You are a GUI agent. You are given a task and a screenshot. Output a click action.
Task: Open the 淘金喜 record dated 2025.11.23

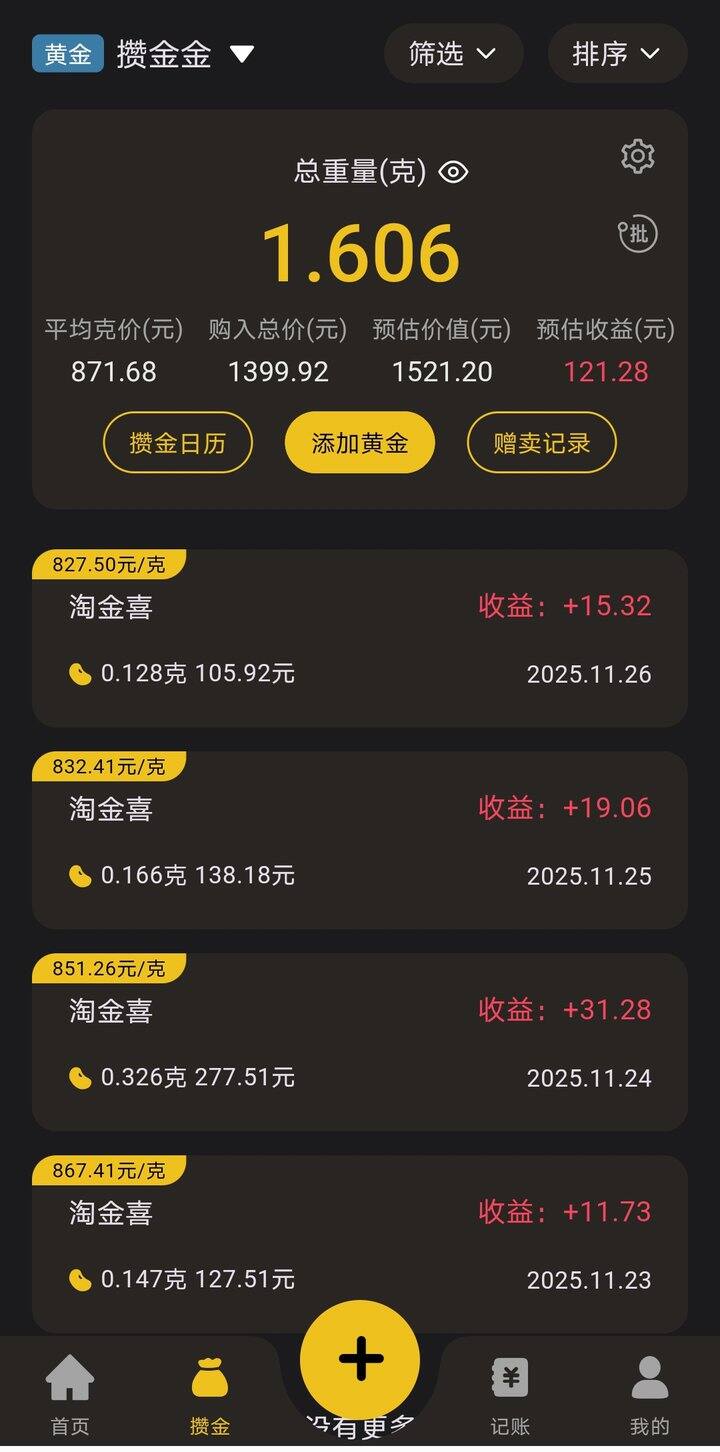click(x=360, y=1244)
